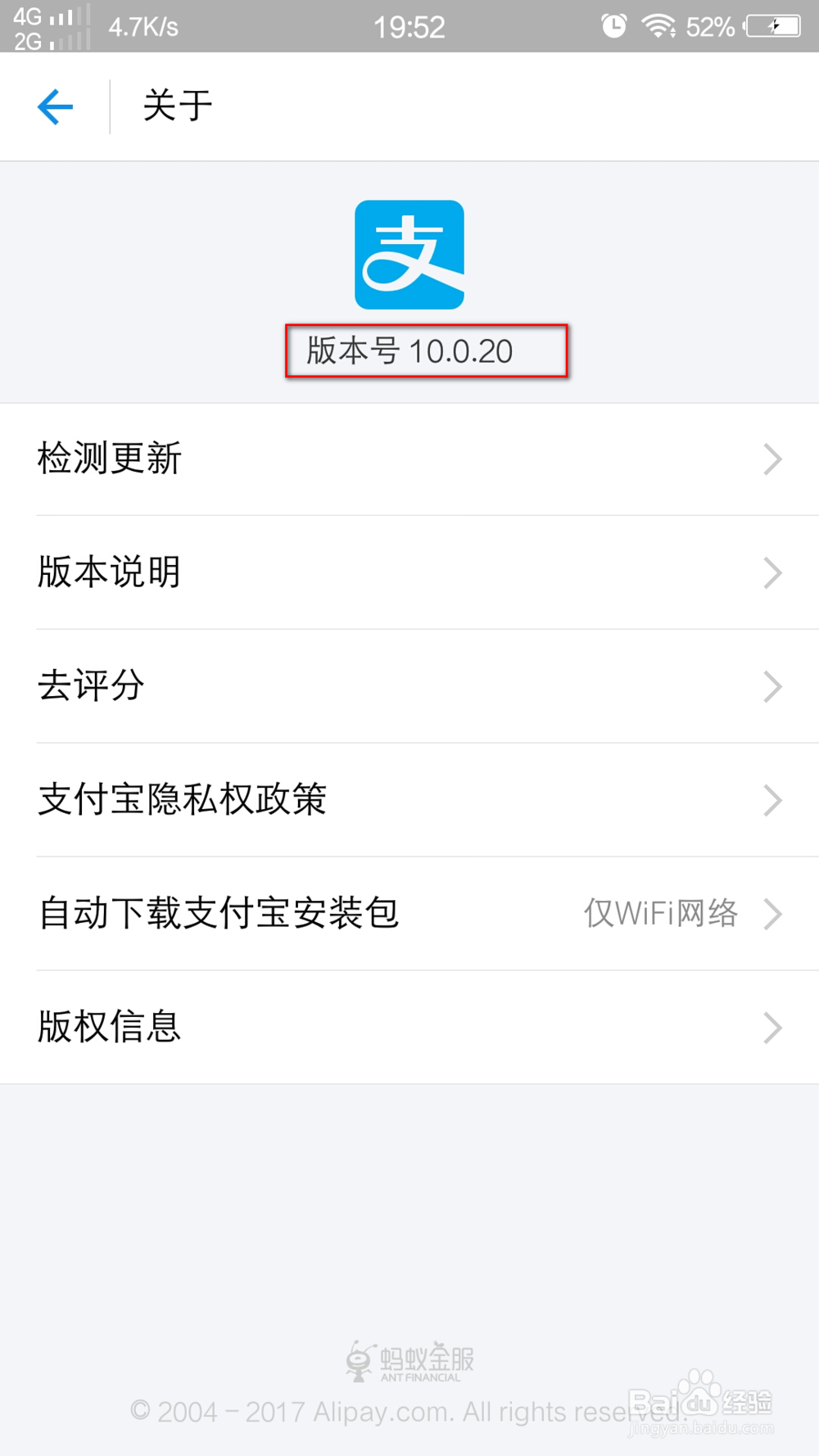Tap the 关于 title in the header
This screenshot has width=819, height=1456.
point(175,105)
